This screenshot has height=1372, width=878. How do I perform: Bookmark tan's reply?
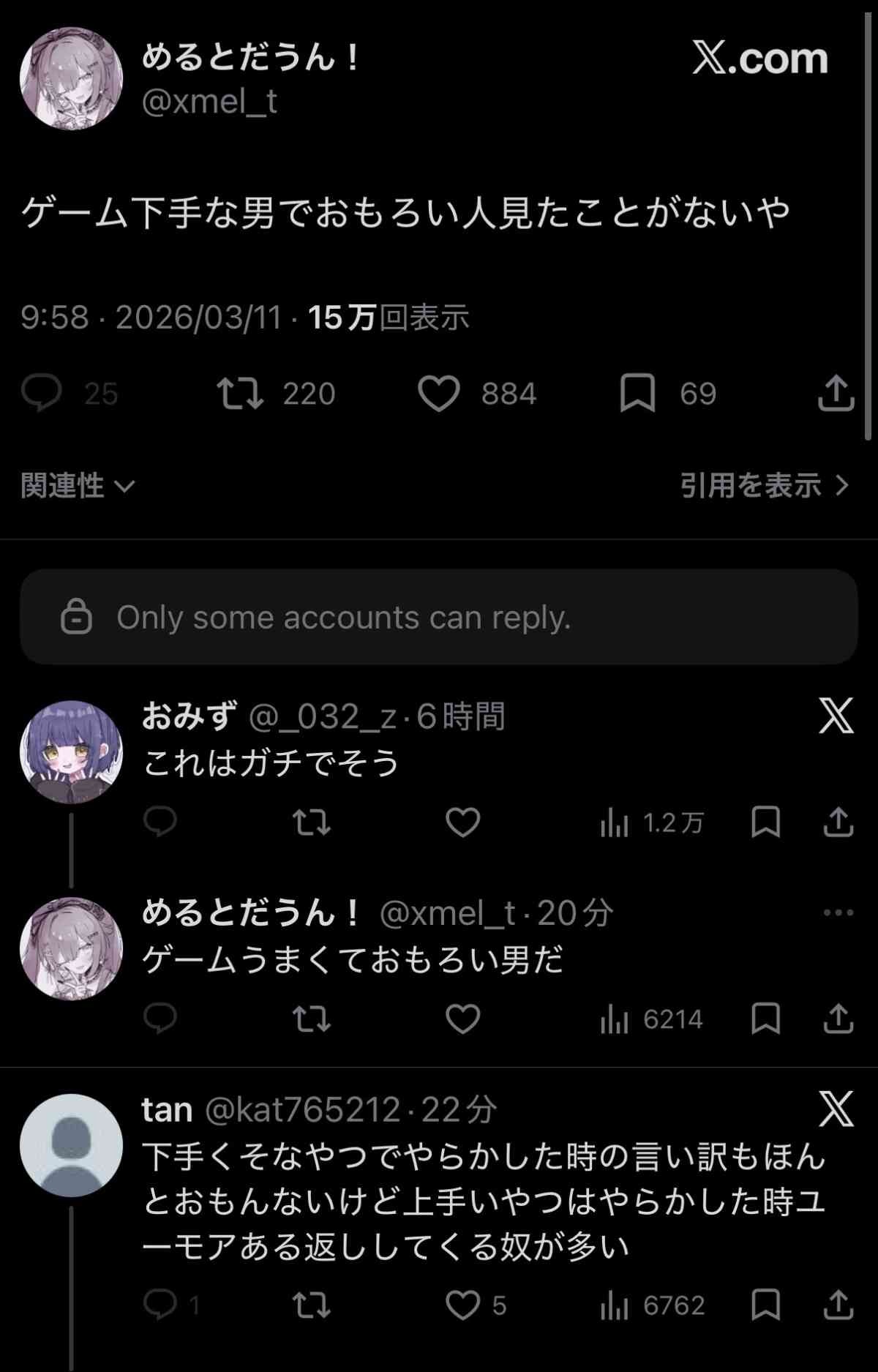pos(765,1305)
